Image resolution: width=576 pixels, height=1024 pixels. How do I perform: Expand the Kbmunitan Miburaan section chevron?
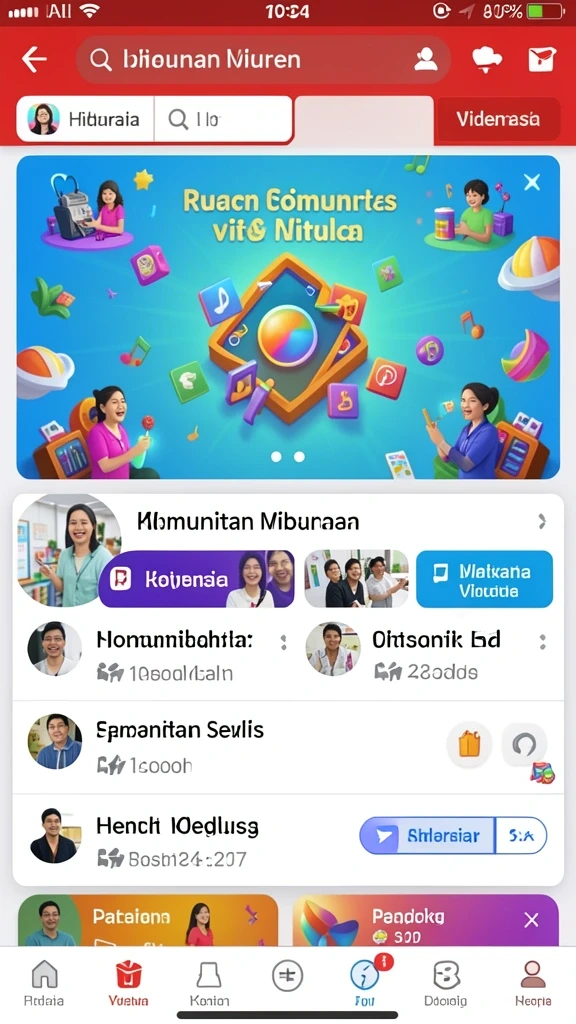tap(542, 520)
